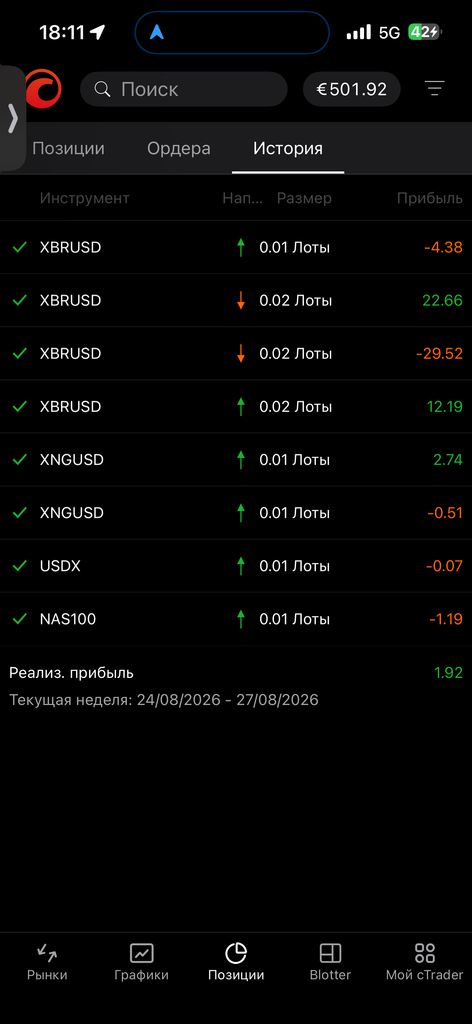
Task: Open the Поиск search field
Action: [x=183, y=89]
